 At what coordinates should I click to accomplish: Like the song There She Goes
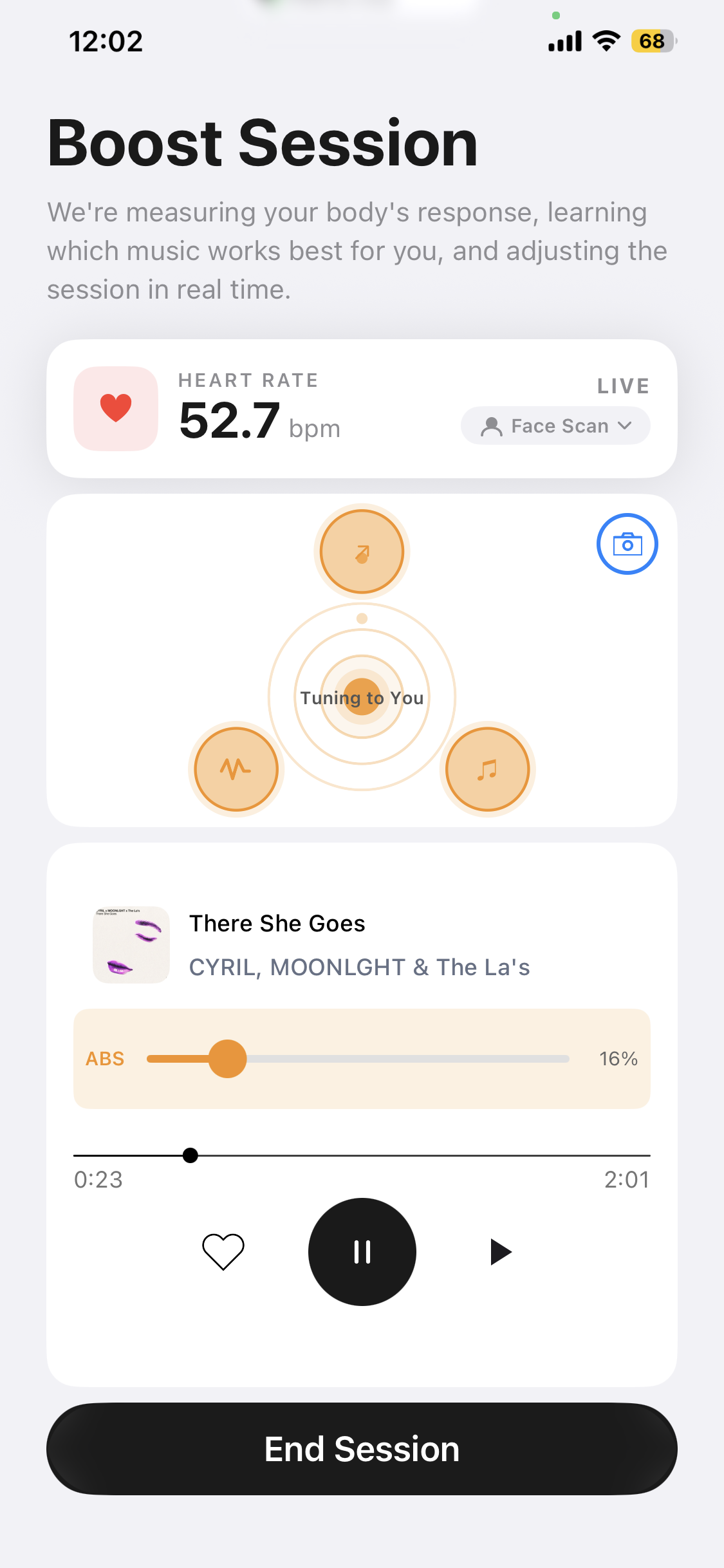pyautogui.click(x=223, y=1252)
